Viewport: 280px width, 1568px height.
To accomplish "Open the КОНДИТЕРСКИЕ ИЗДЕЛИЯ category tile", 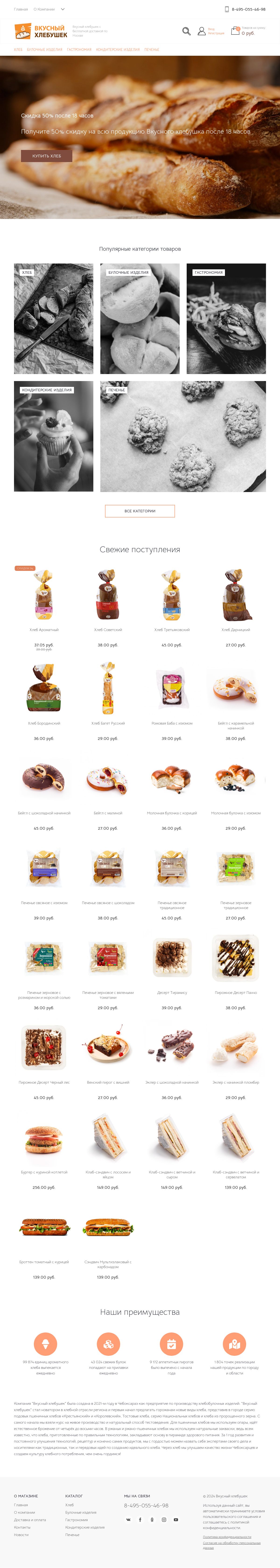I will click(x=54, y=437).
